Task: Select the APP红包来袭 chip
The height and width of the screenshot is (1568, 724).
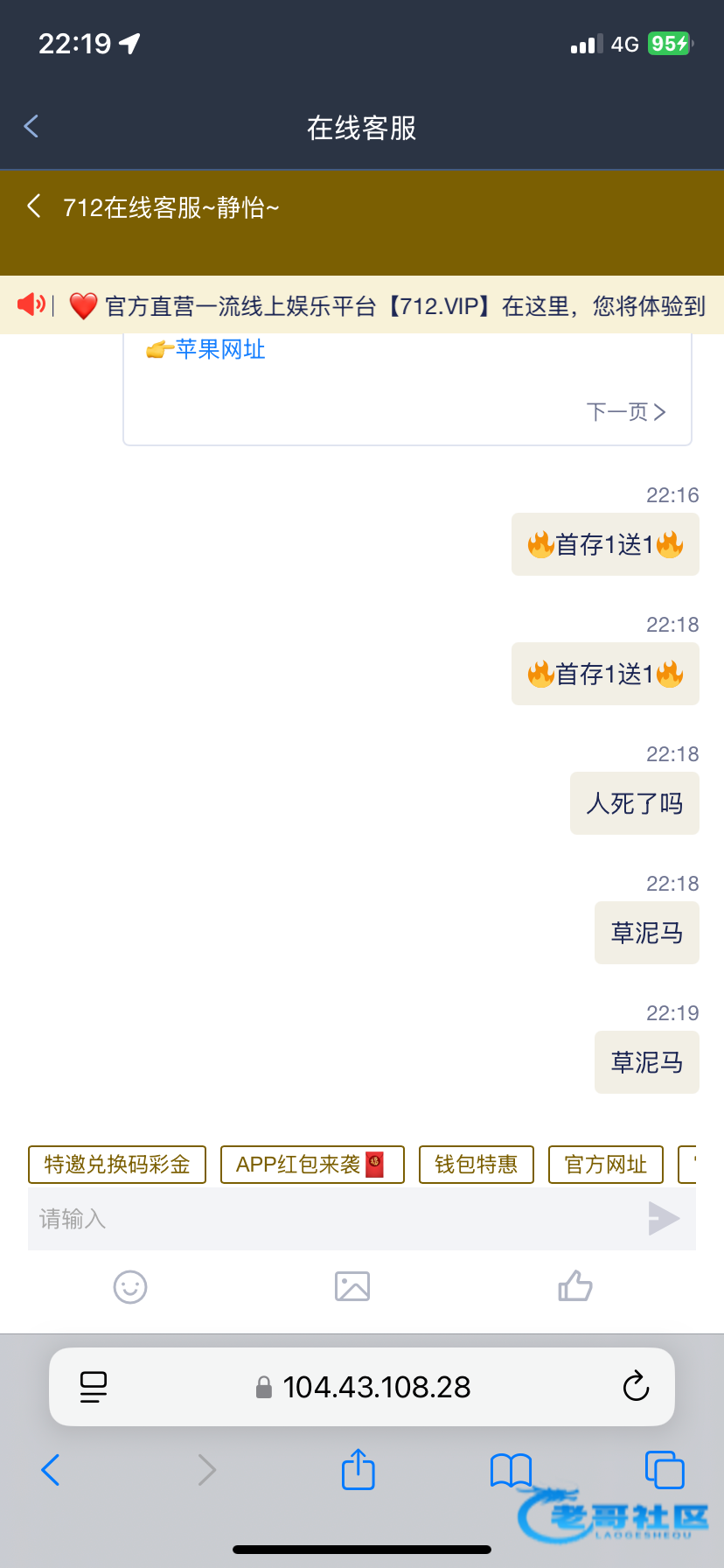Action: click(312, 1165)
